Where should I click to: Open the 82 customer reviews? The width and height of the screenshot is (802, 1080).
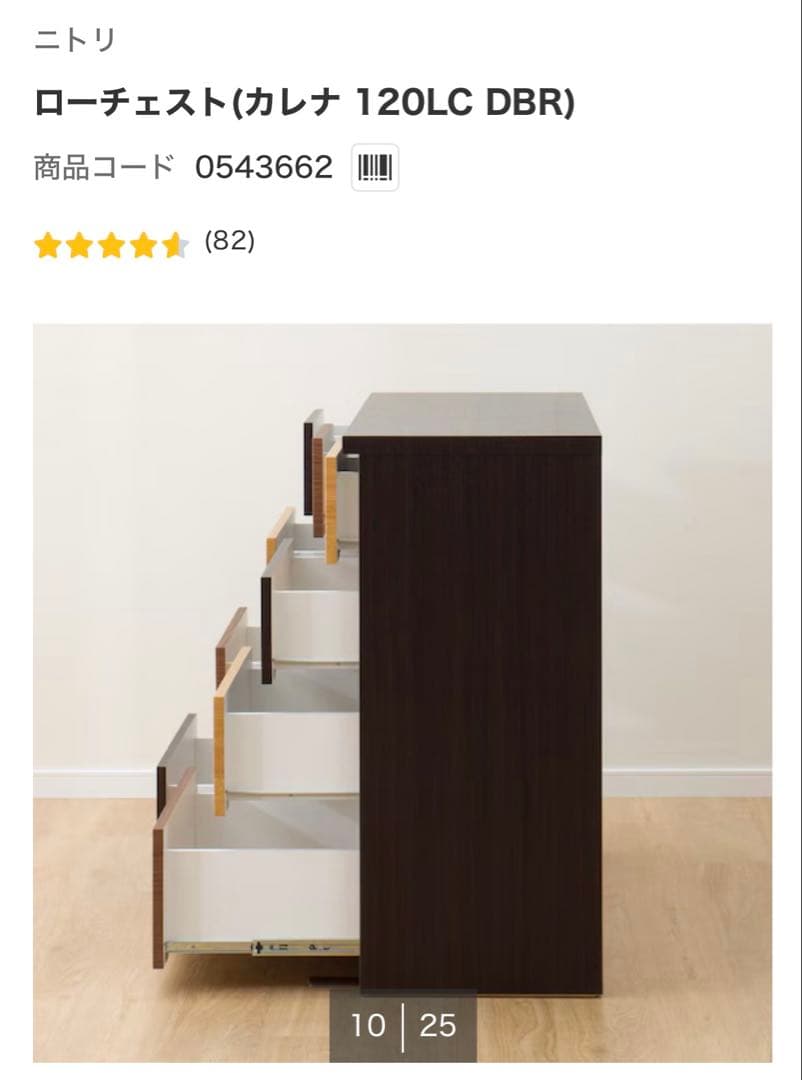[x=229, y=241]
